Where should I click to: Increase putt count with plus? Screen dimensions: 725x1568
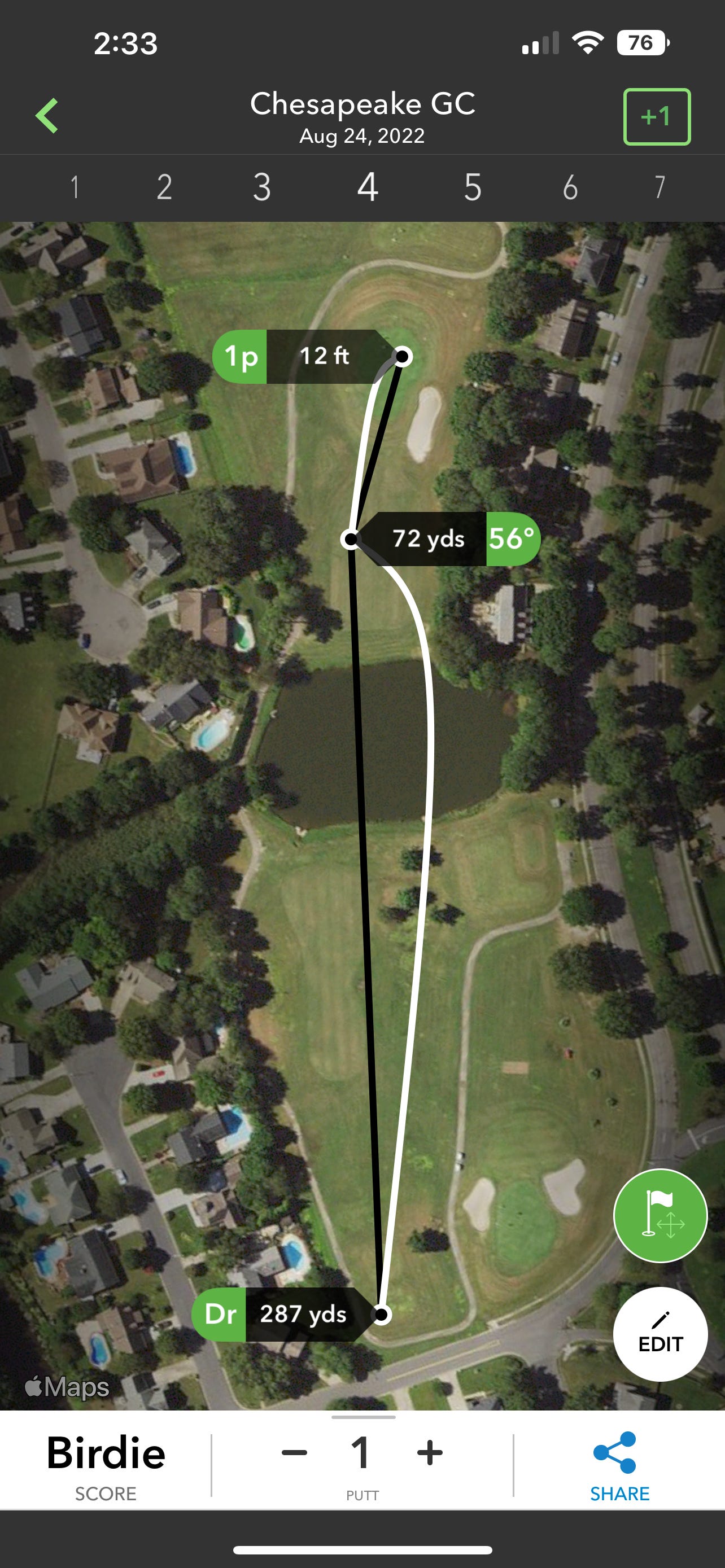click(430, 1452)
